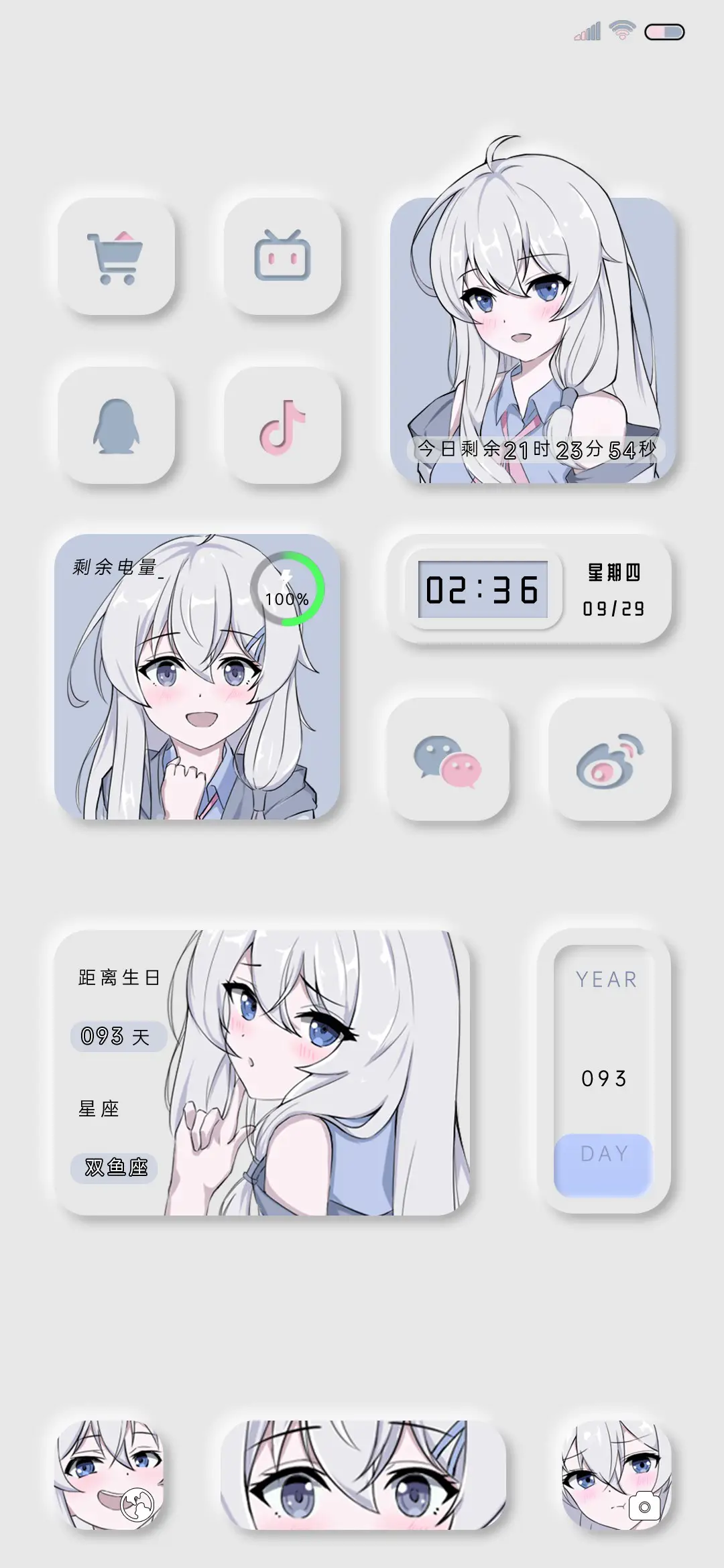Tap the 02:36 digital clock display
Screen dimensions: 724x1568
point(481,590)
